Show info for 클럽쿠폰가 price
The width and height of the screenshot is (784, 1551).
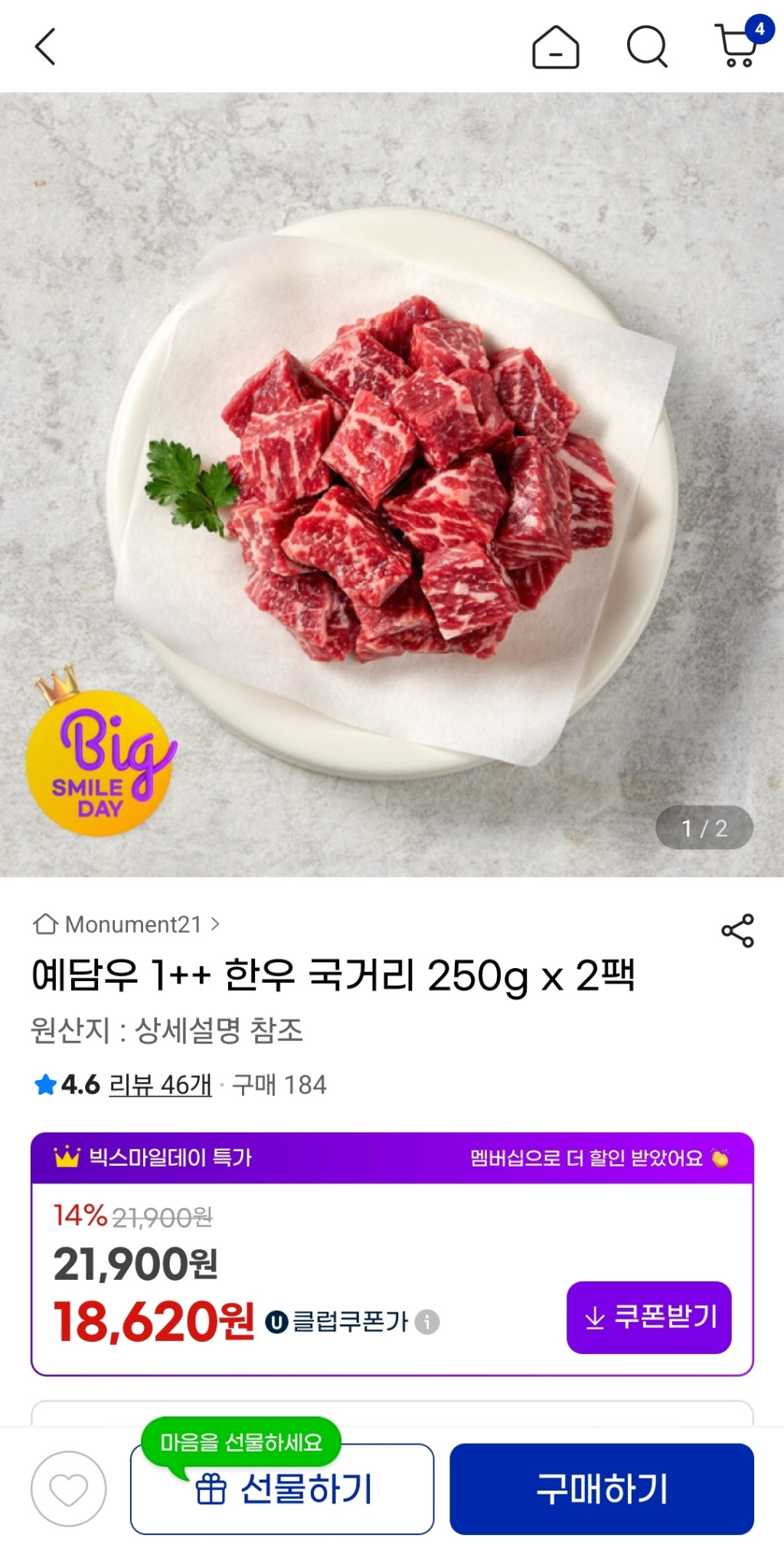tap(427, 1322)
